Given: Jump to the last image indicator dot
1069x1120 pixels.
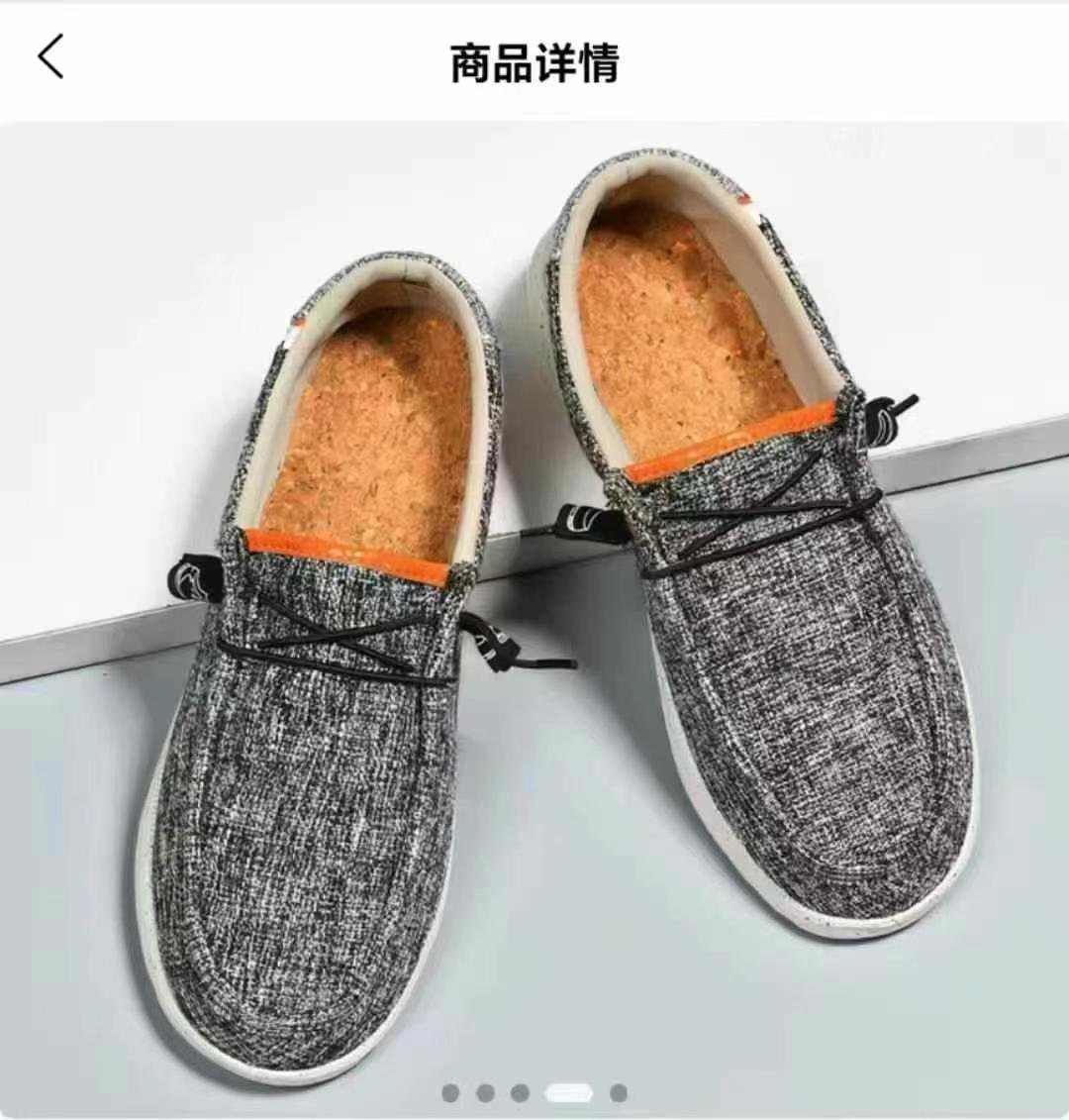Looking at the screenshot, I should pos(619,1093).
